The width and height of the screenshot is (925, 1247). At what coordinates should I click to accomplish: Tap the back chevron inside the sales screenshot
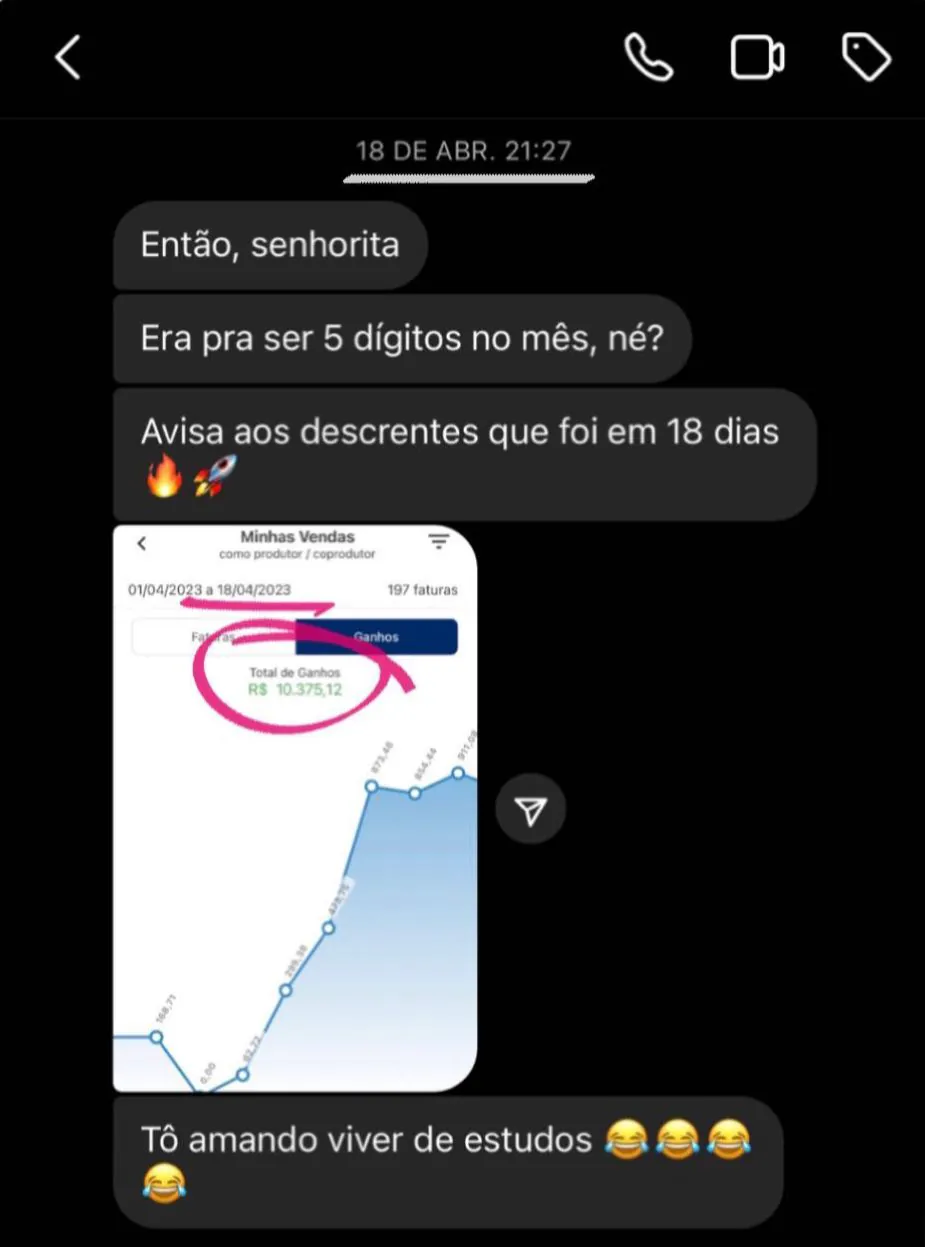pyautogui.click(x=141, y=543)
